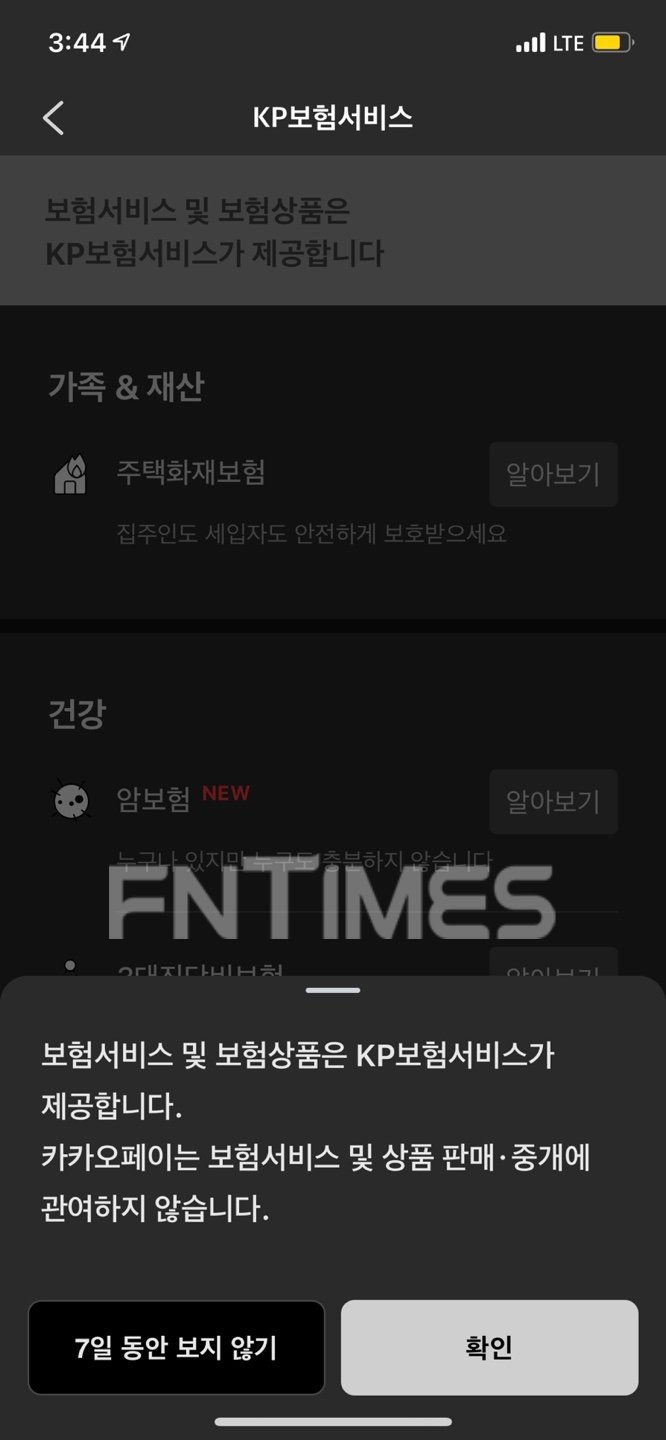Select 7일 동안 보지 않기
The image size is (666, 1440).
176,1347
